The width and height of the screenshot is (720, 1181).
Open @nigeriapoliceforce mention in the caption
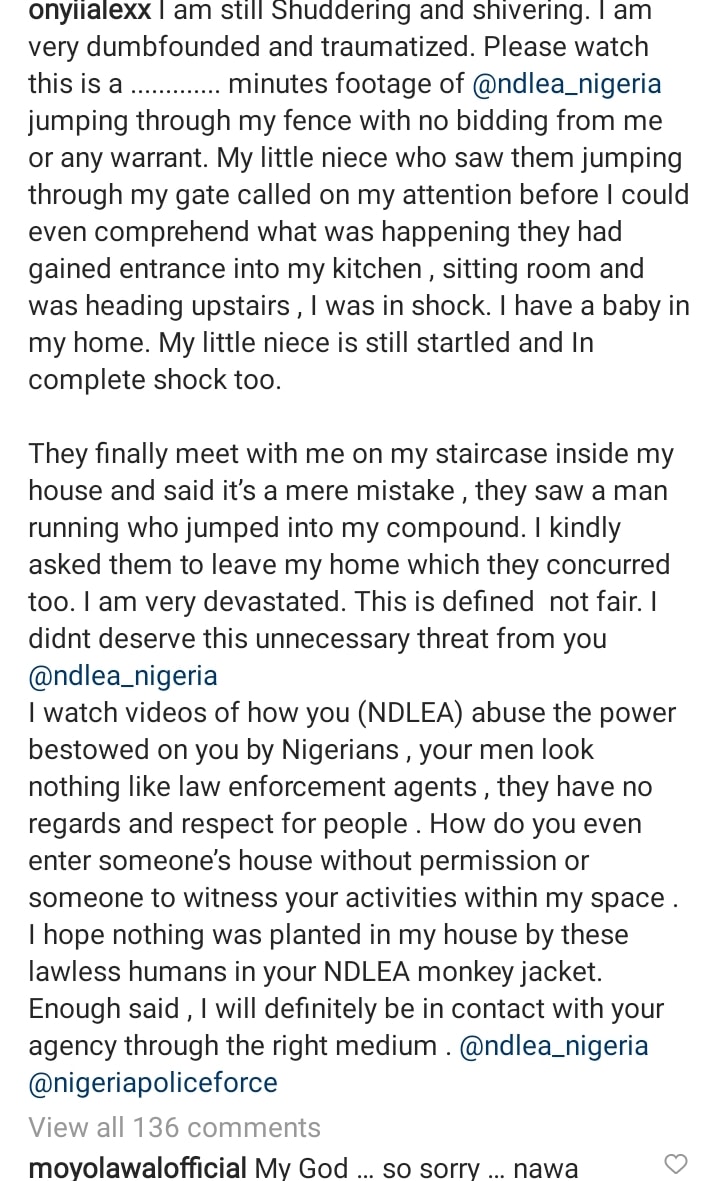coord(153,1083)
